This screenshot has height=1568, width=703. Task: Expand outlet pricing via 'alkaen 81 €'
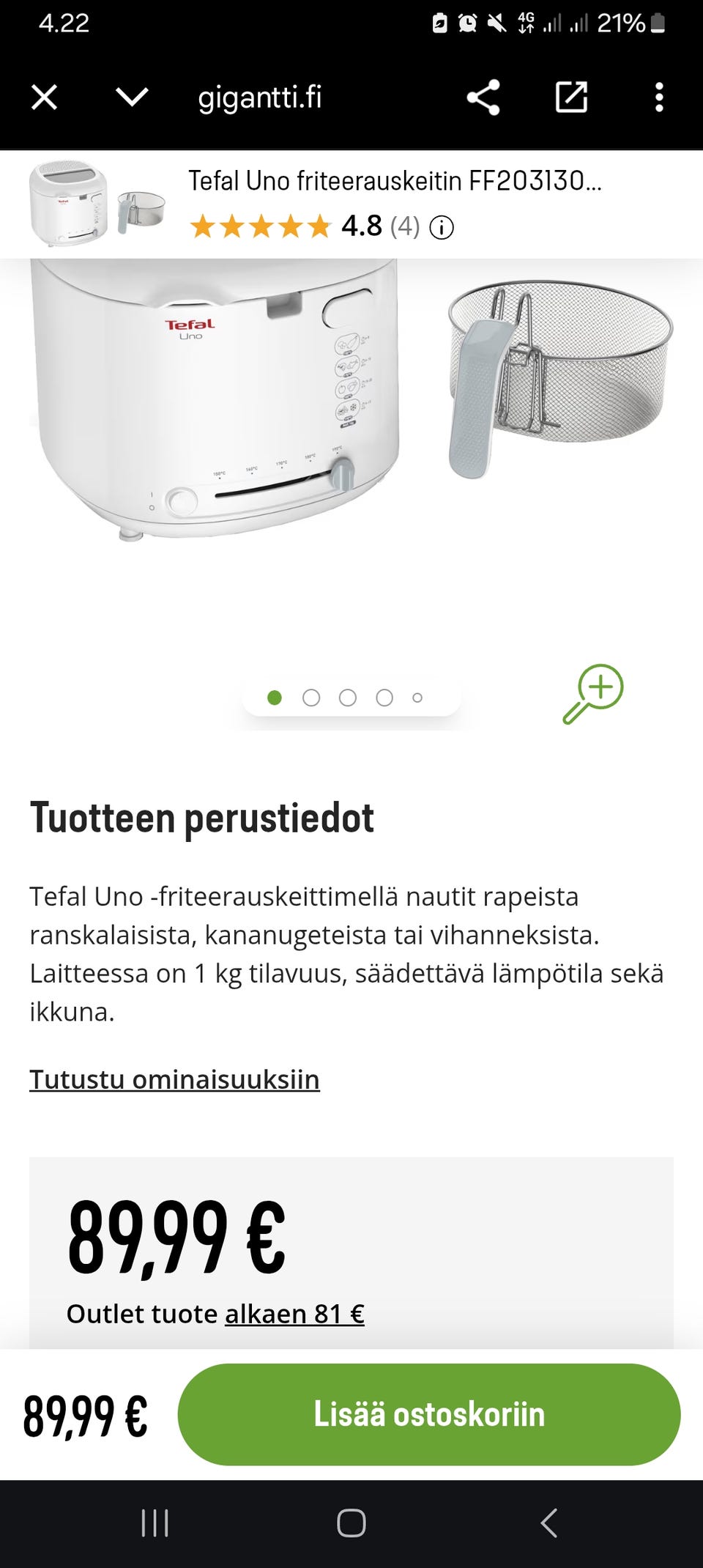[x=294, y=1313]
